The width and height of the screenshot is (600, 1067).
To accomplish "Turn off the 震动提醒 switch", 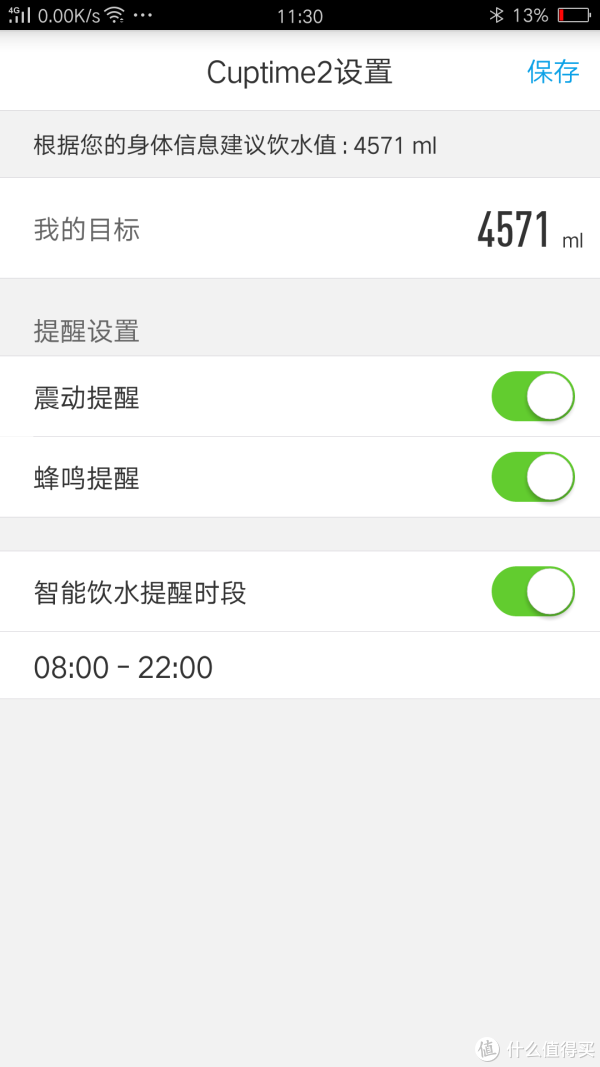I will (x=533, y=396).
